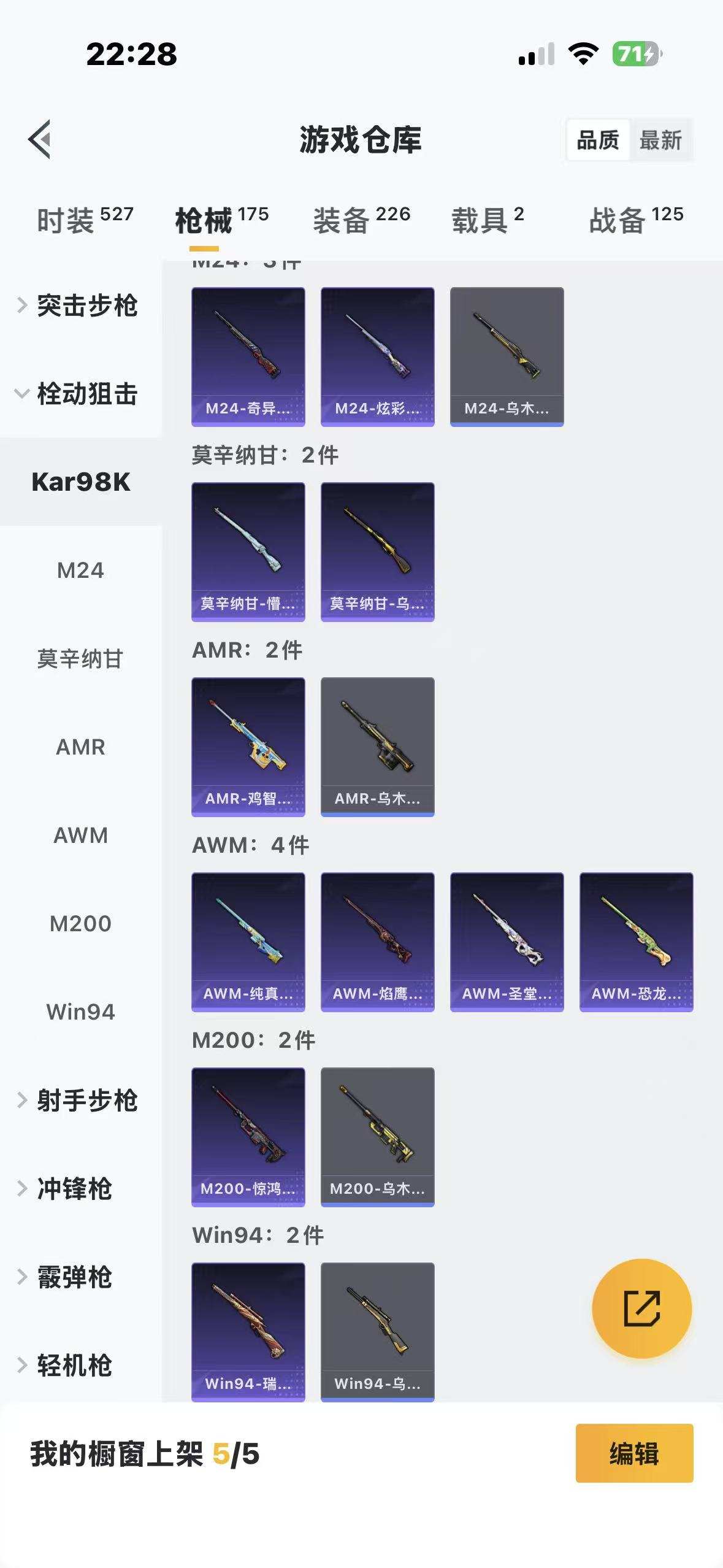Tap the yellow share floating button
723x1568 pixels.
click(641, 1309)
